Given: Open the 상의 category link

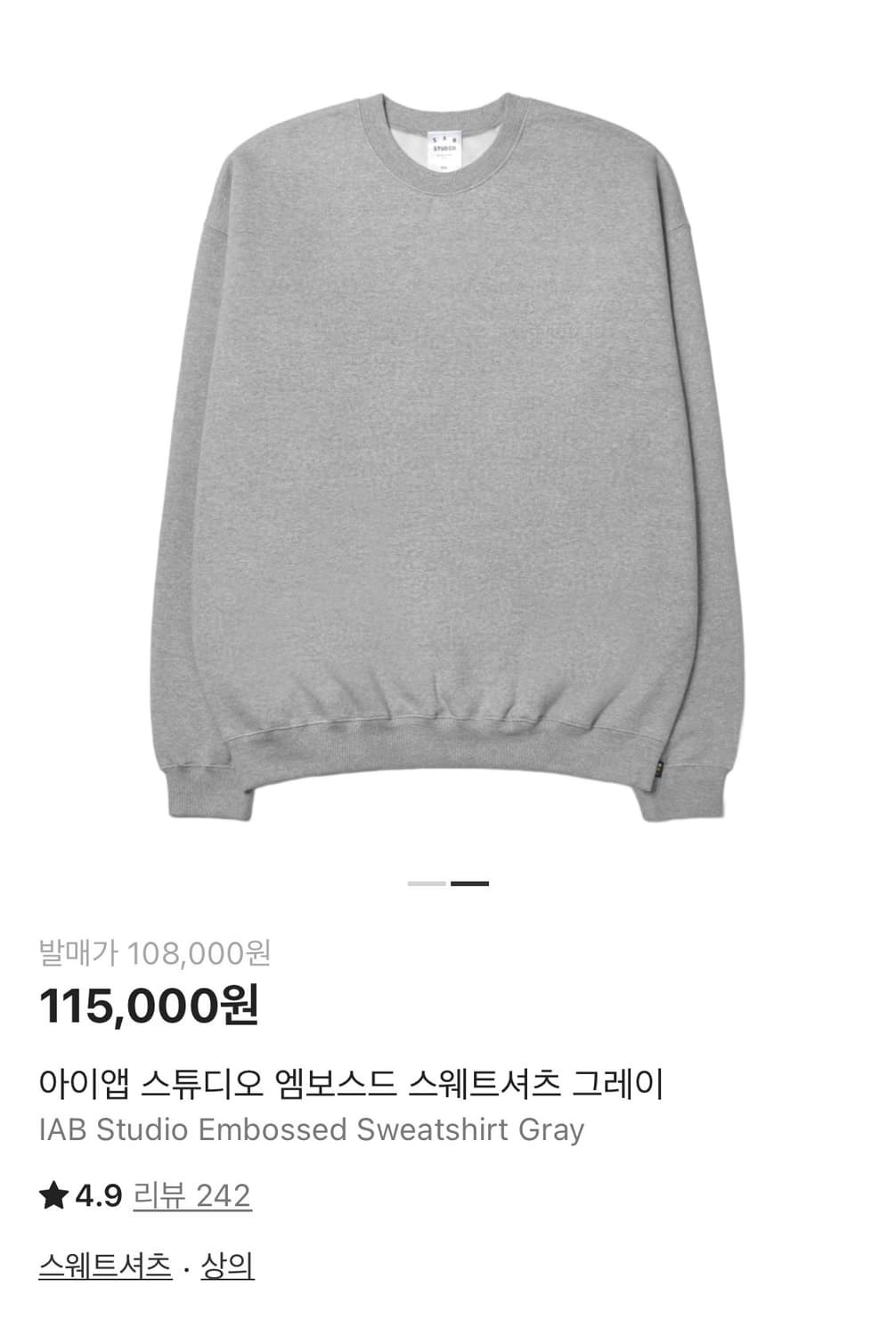Looking at the screenshot, I should [225, 1265].
